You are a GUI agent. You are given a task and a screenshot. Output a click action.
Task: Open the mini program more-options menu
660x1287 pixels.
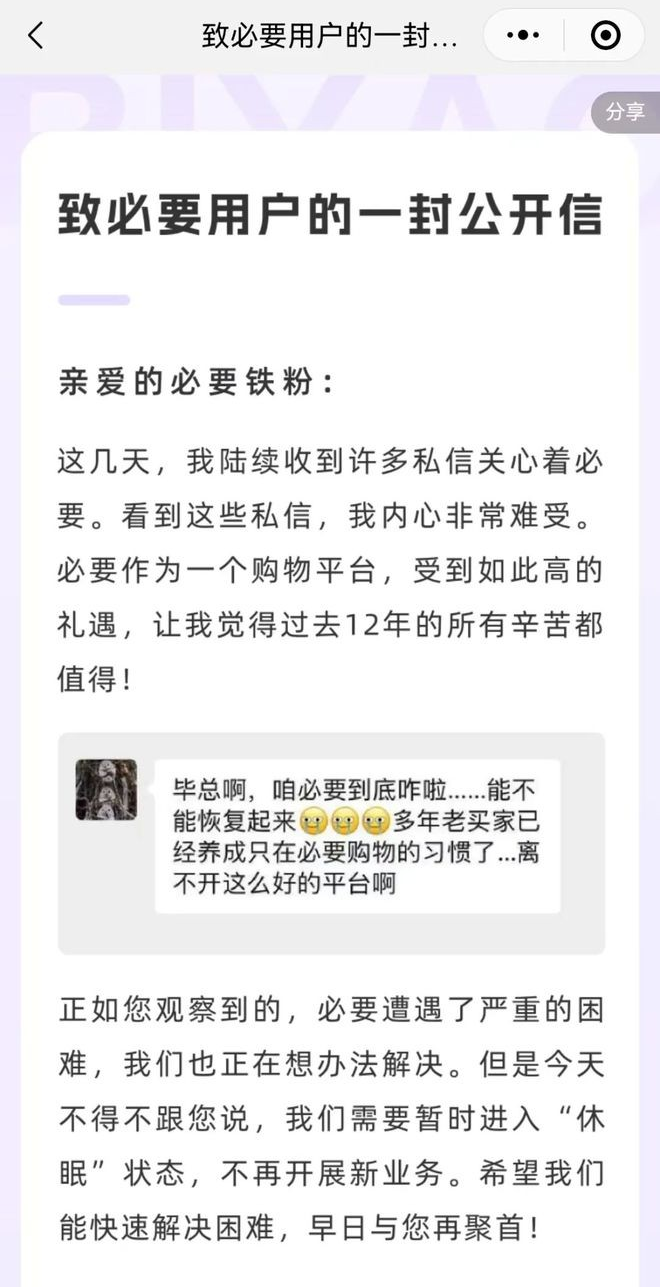click(x=523, y=36)
